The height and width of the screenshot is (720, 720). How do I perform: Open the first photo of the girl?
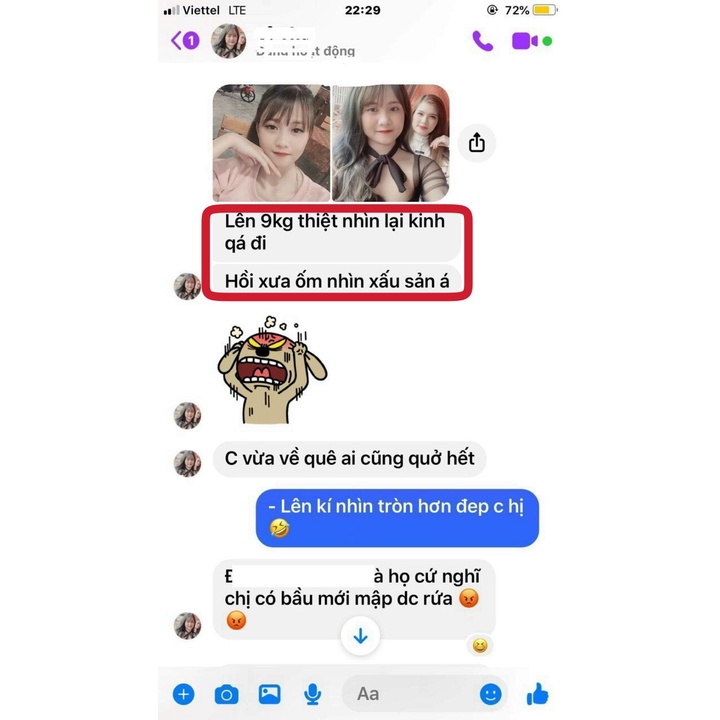271,143
